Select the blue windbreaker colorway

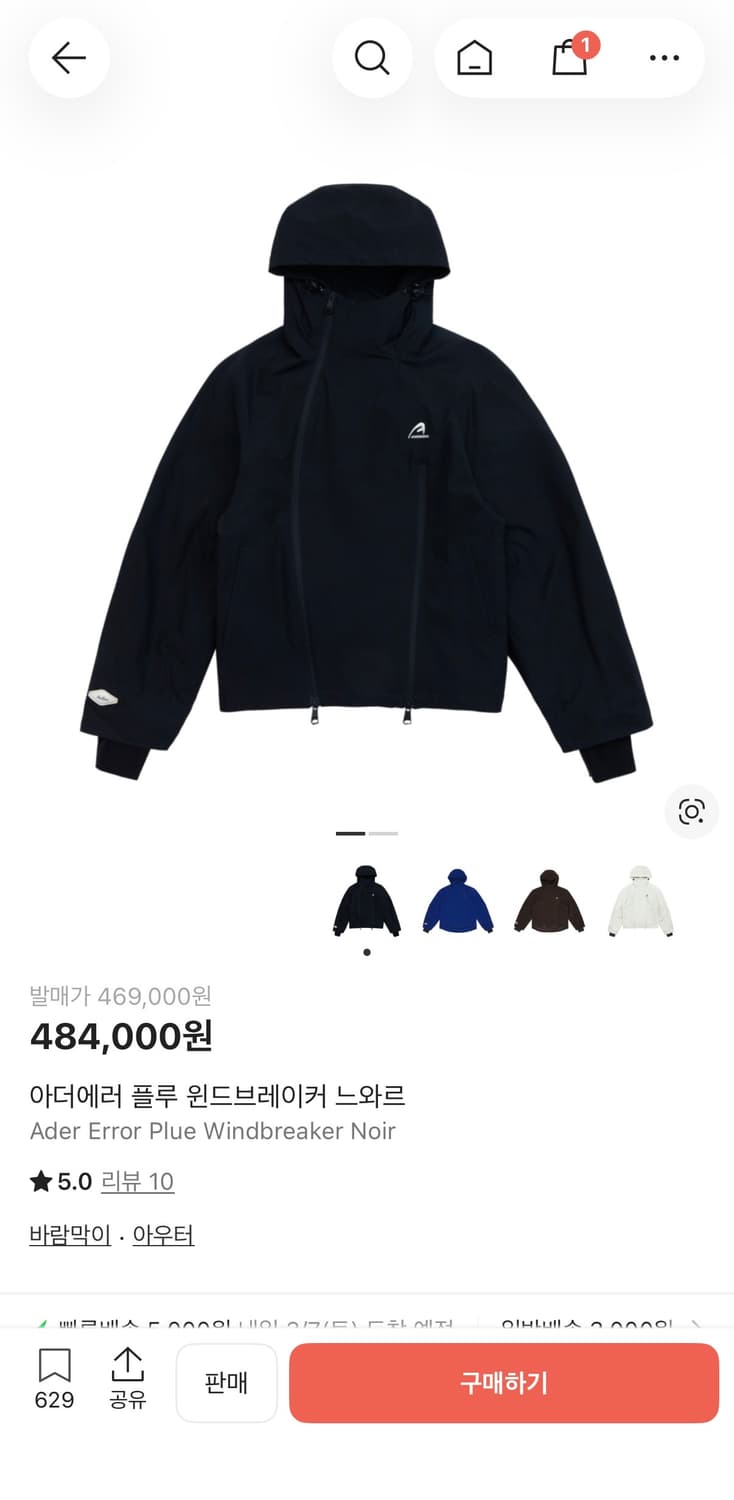[x=458, y=898]
